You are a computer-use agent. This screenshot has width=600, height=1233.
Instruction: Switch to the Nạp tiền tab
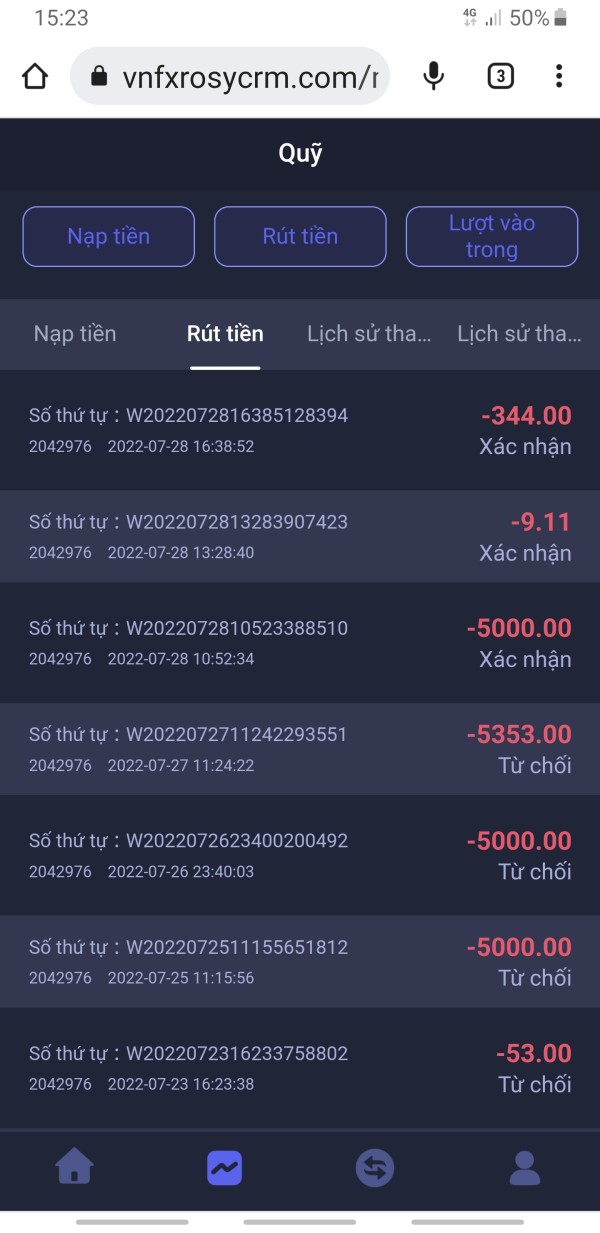pyautogui.click(x=75, y=334)
